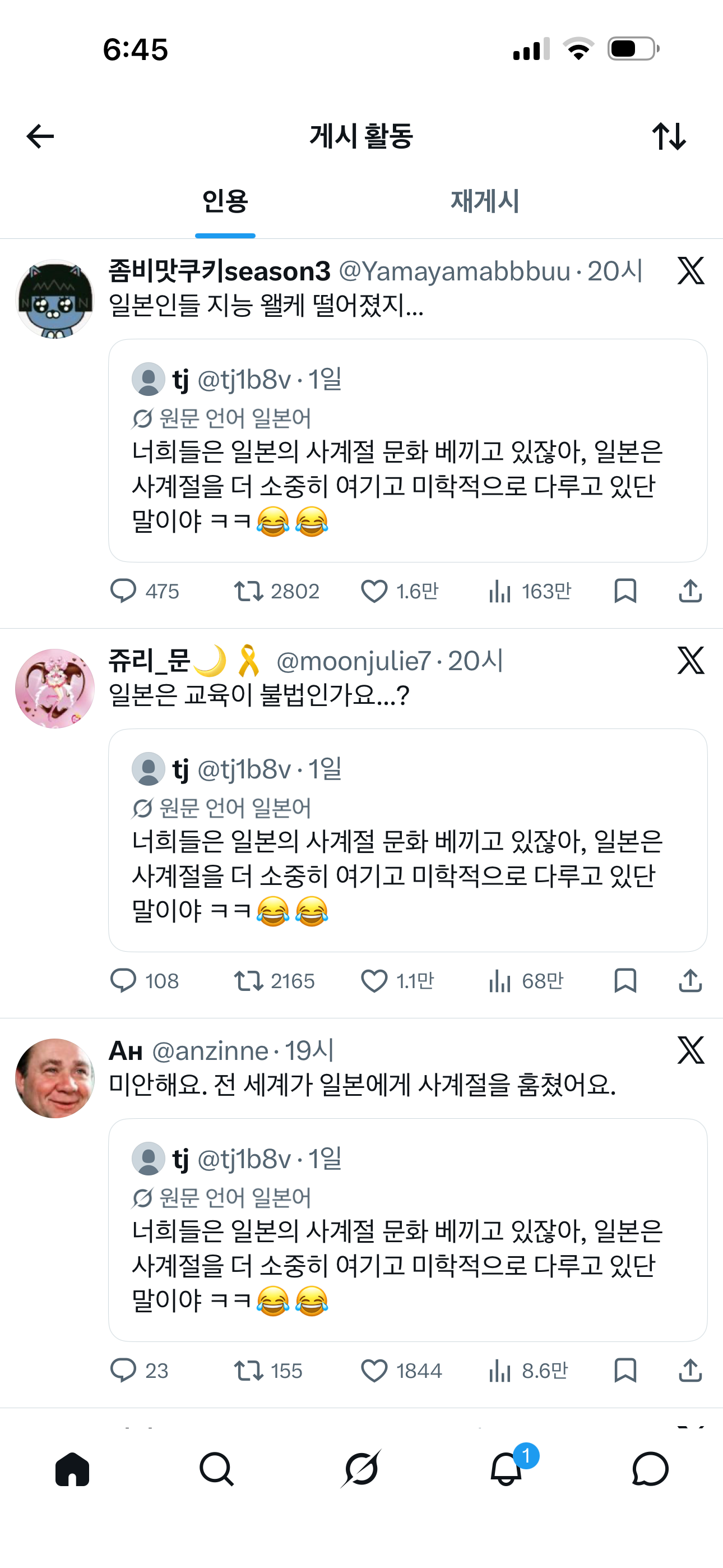The height and width of the screenshot is (1568, 723).
Task: Switch to the 재게시 tab
Action: pyautogui.click(x=484, y=201)
